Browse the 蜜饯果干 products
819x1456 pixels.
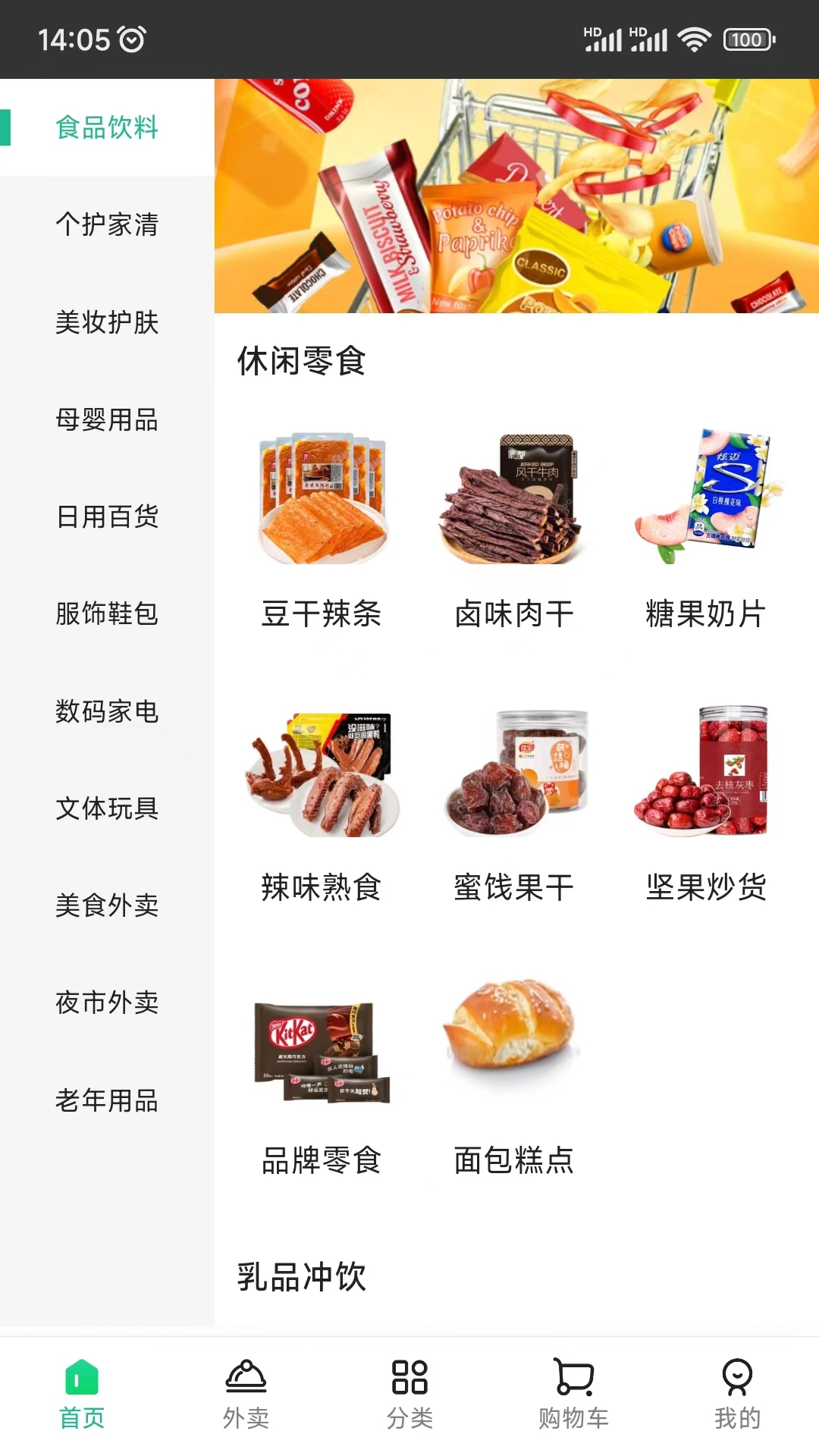click(514, 804)
